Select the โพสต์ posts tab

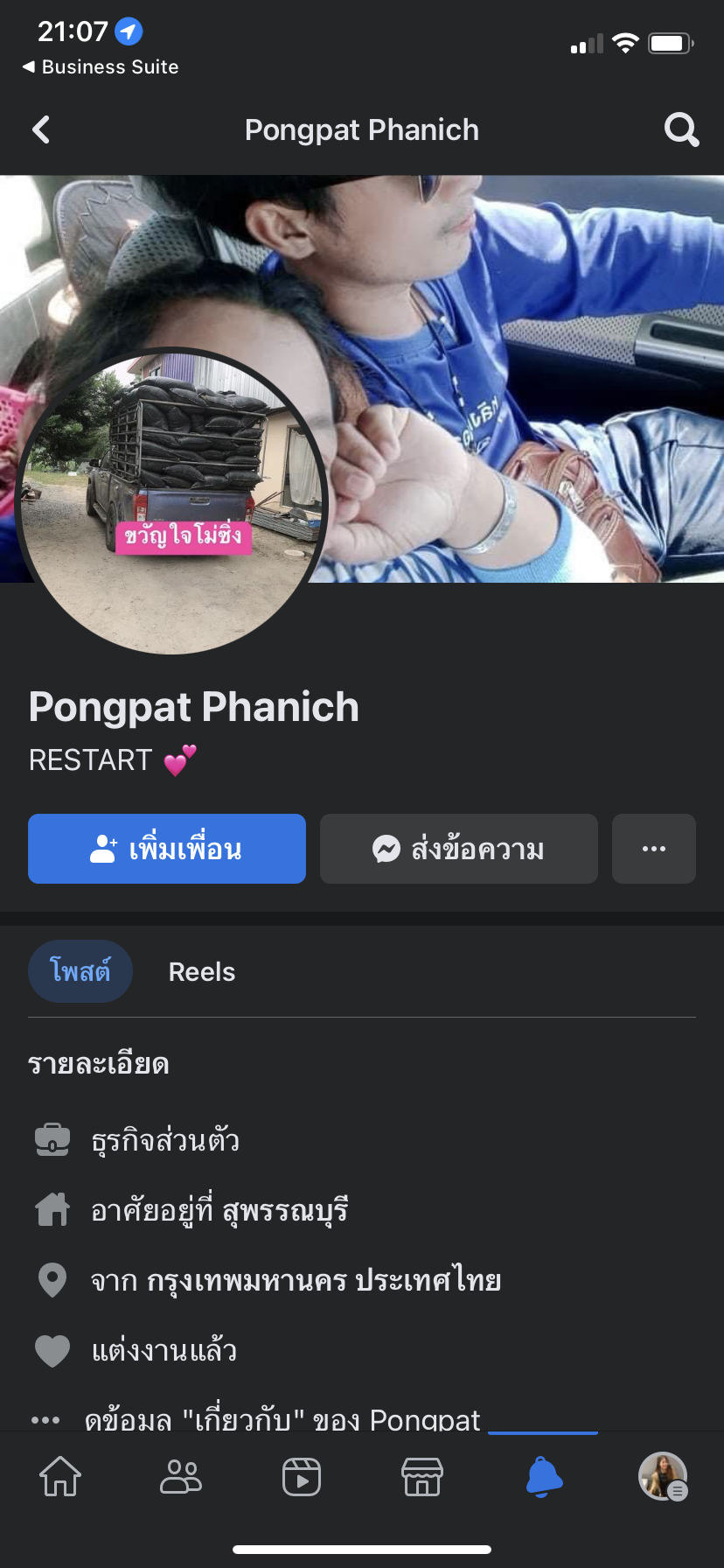pos(80,972)
